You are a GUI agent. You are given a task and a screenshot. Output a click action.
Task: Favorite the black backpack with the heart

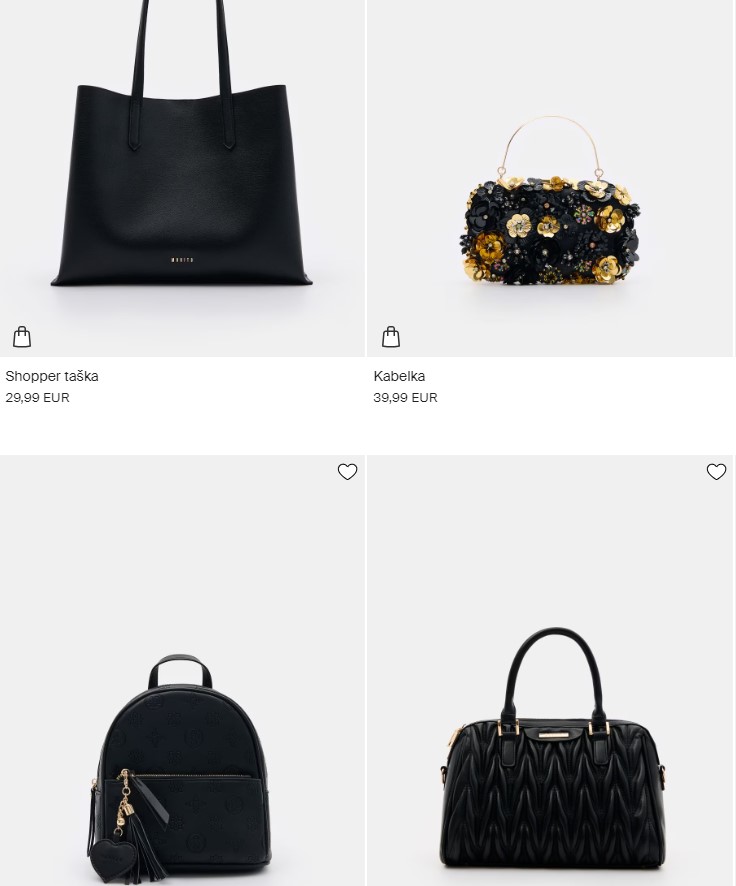click(347, 472)
